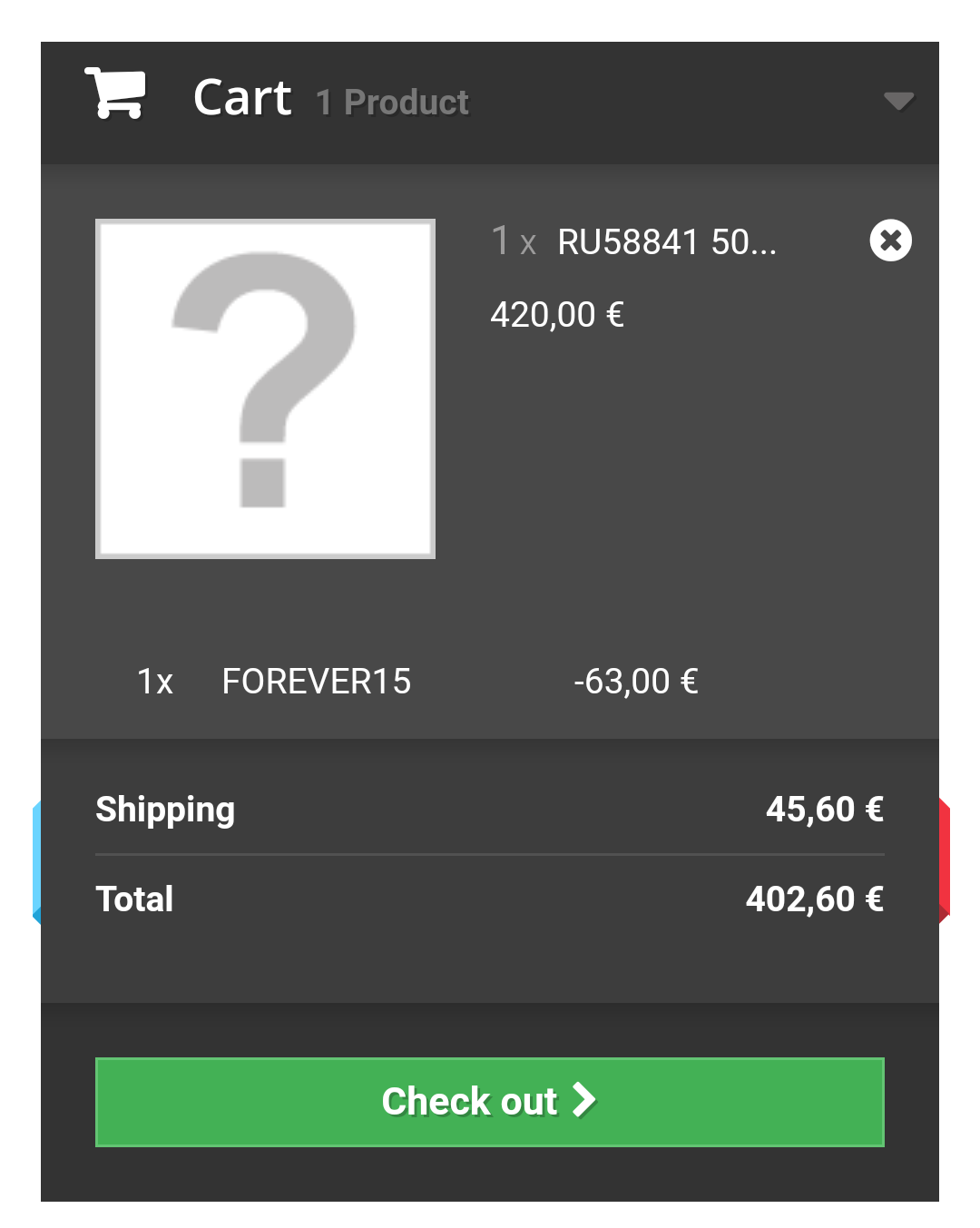Screen dimensions: 980x1228
Task: Collapse the cart dropdown arrow
Action: [898, 101]
